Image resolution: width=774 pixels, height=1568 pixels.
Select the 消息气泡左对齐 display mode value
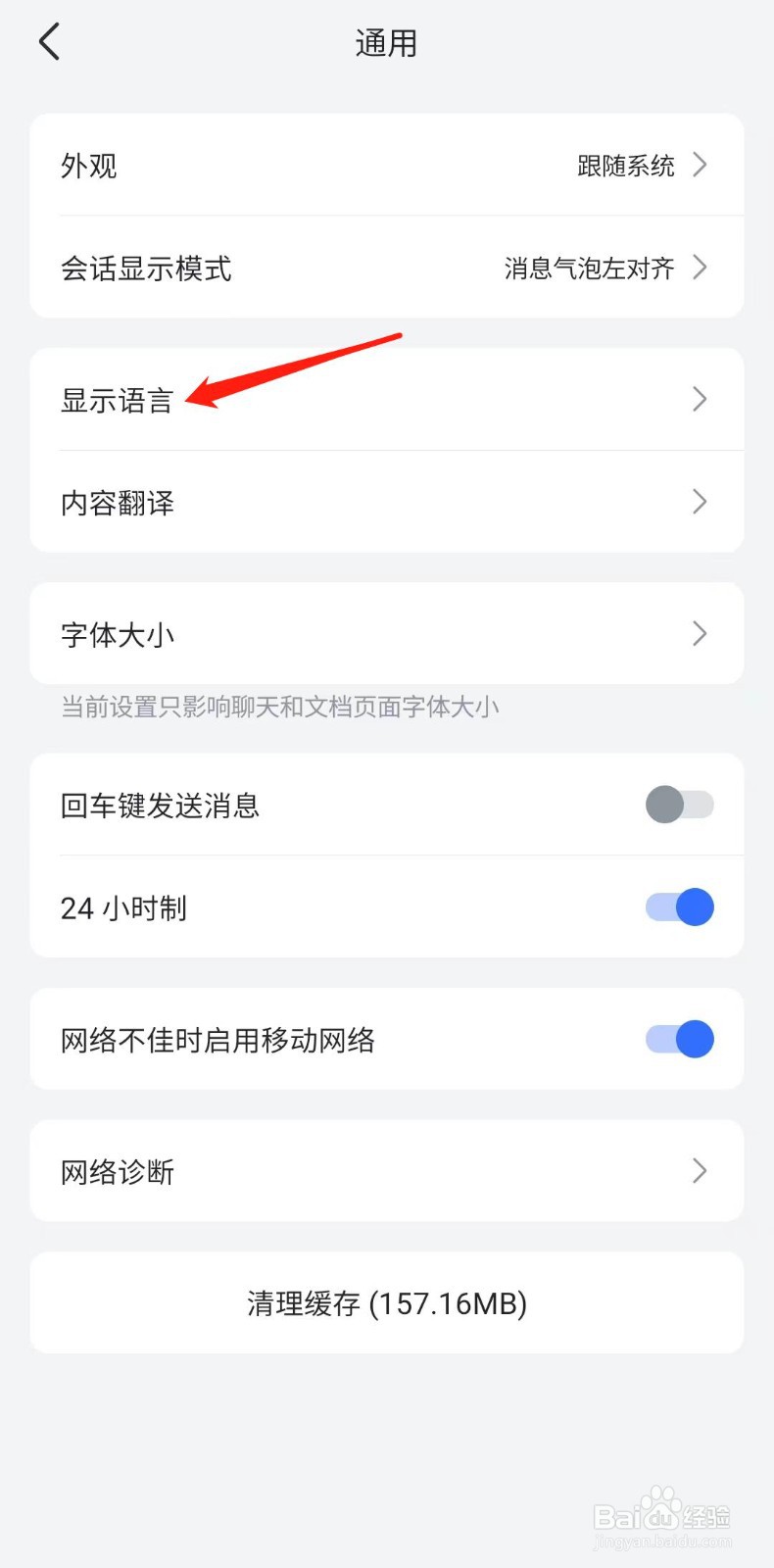[x=588, y=269]
